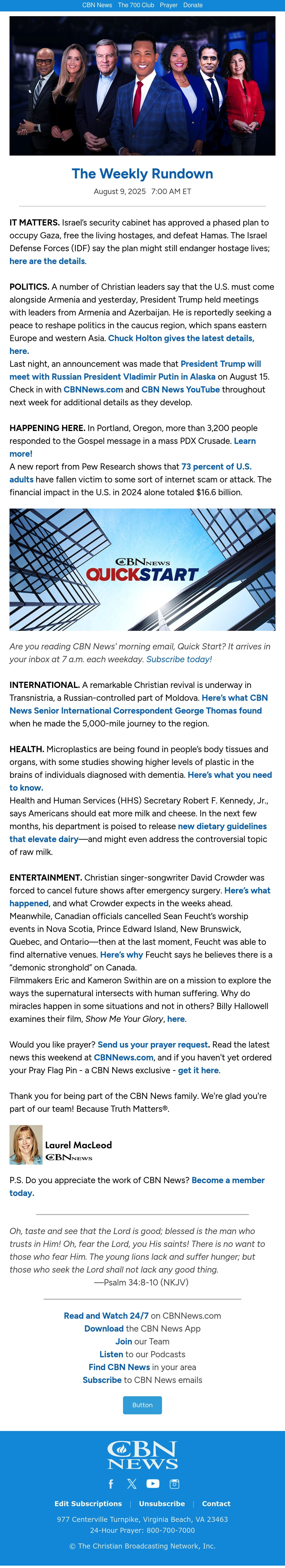Tap the Subscribe today! link

[179, 659]
